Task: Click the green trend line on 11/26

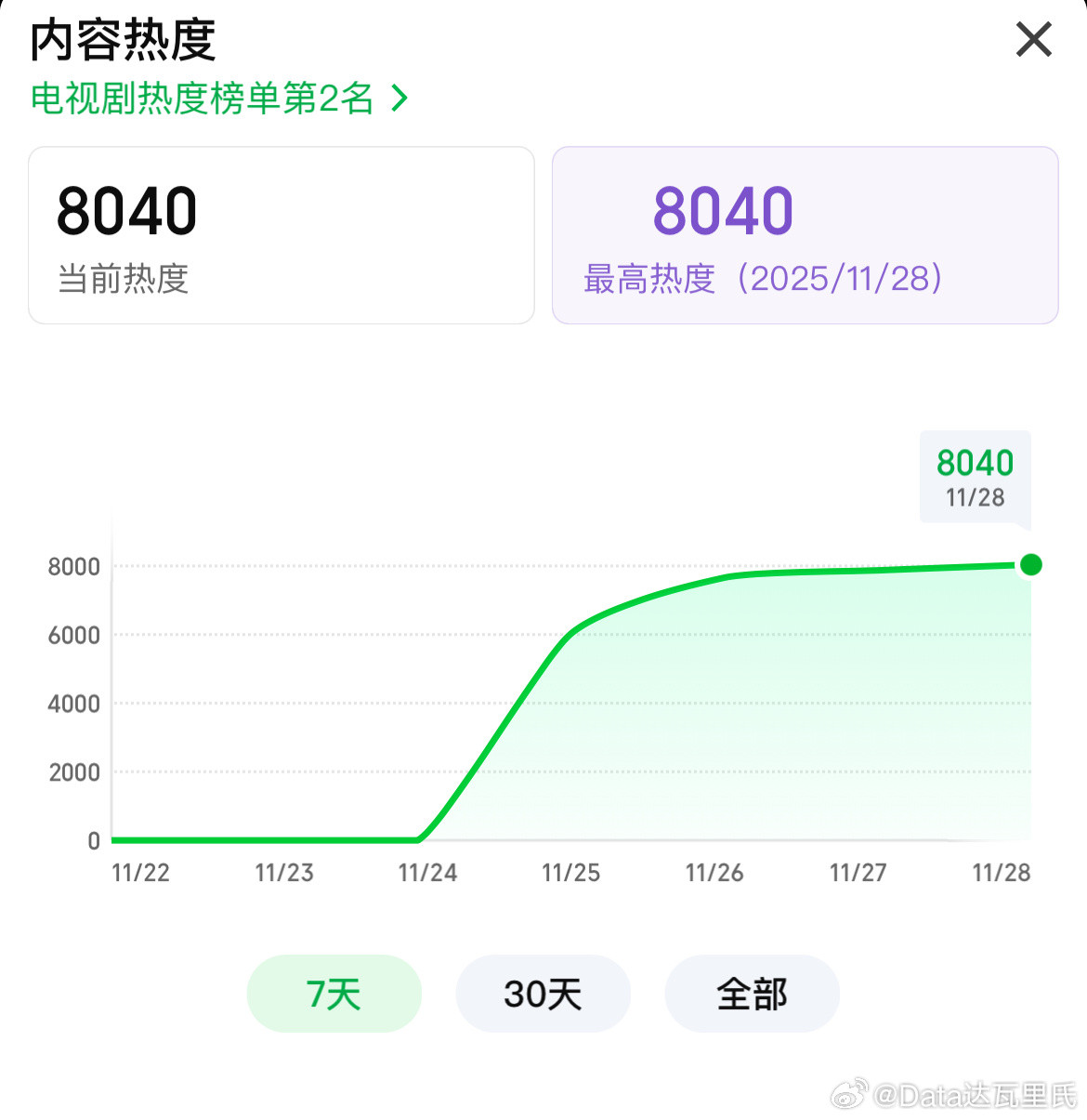Action: (x=714, y=578)
